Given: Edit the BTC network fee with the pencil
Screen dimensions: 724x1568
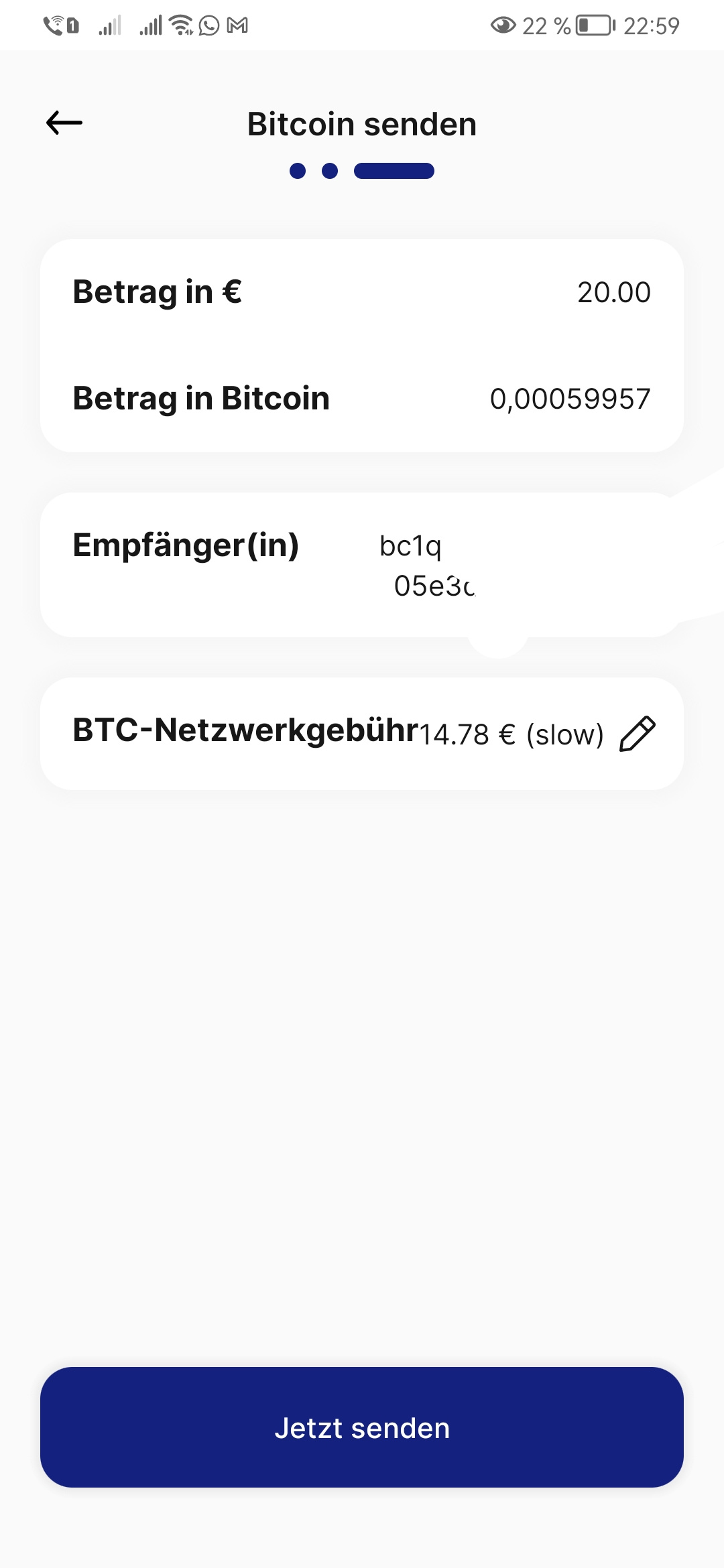Looking at the screenshot, I should pos(638,734).
